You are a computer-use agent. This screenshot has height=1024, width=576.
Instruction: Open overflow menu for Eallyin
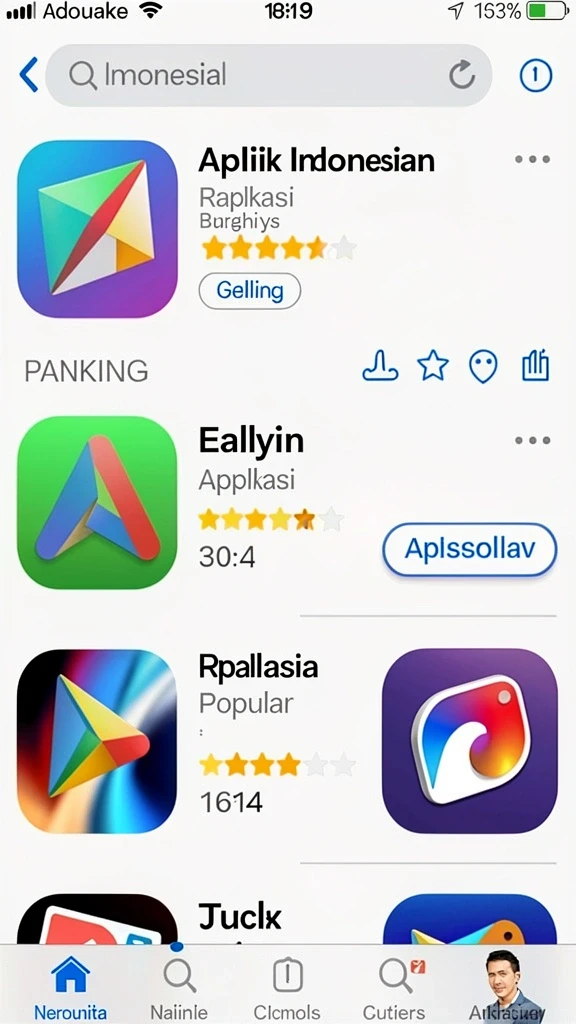(x=532, y=440)
